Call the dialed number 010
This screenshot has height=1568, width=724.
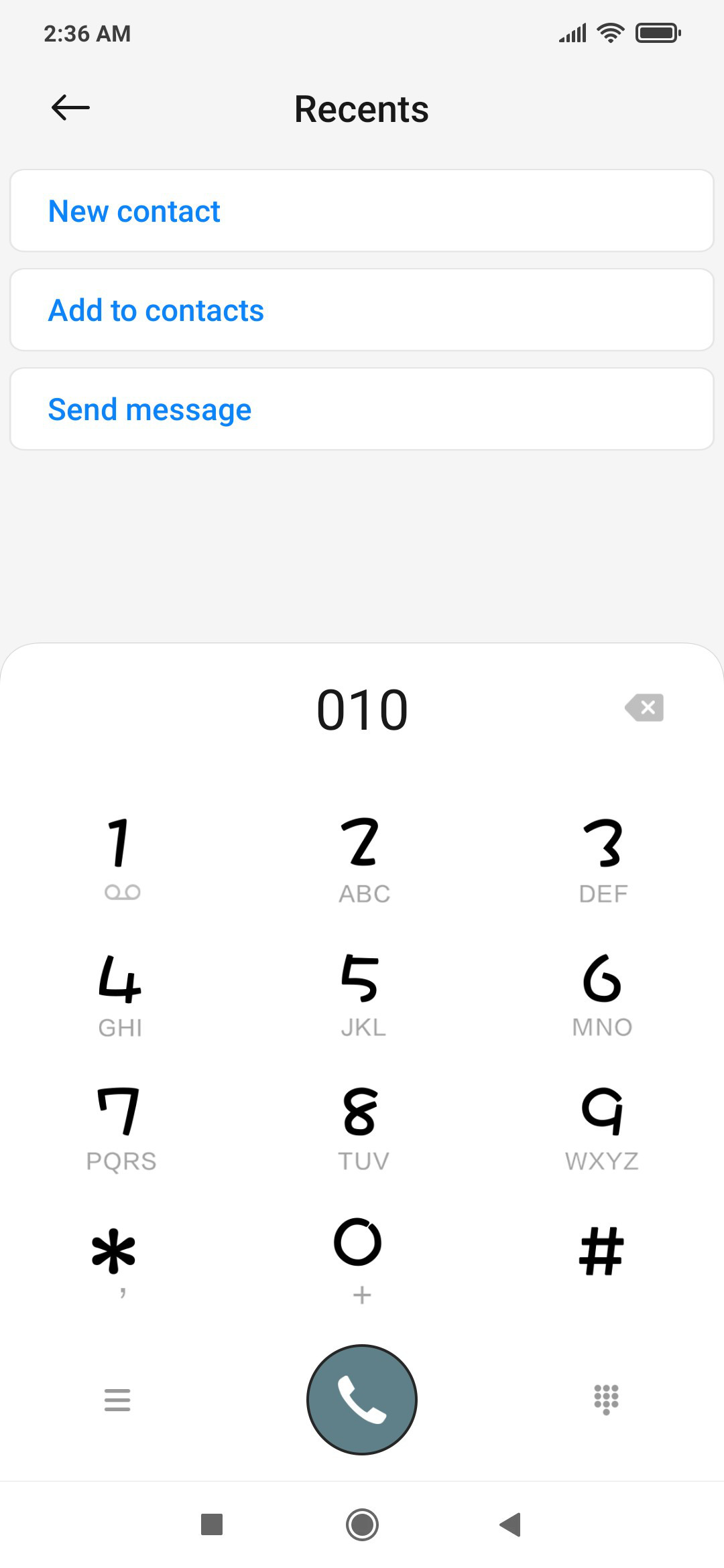click(x=362, y=1399)
